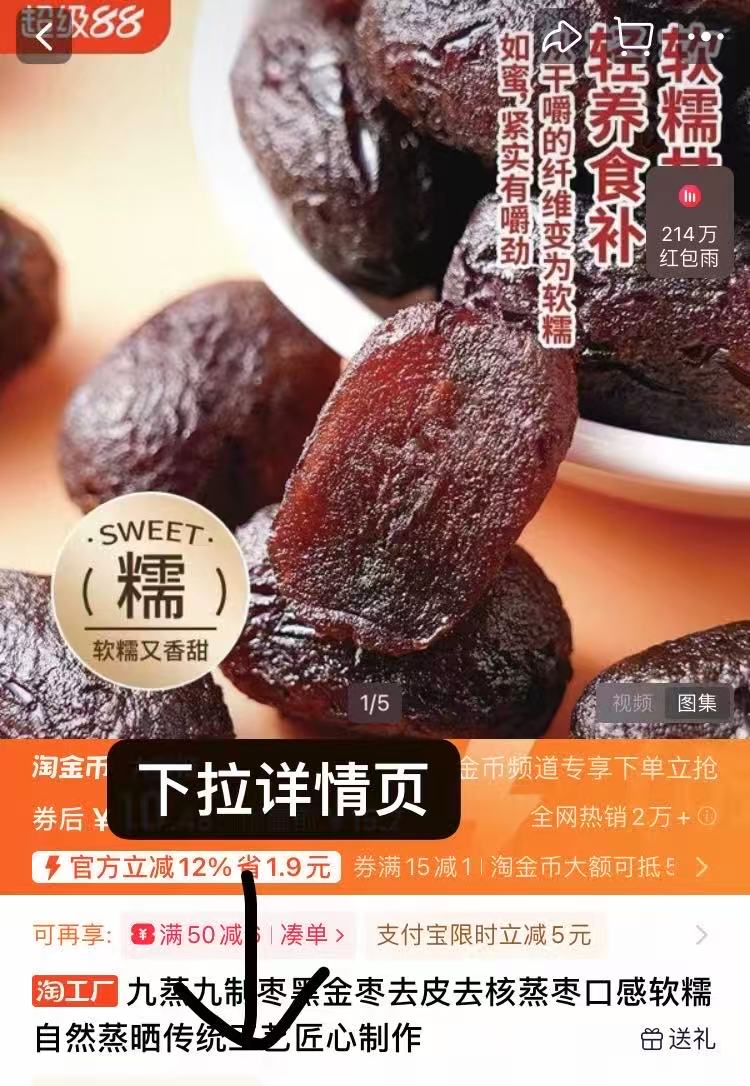This screenshot has height=1086, width=750.
Task: Expand the 可再享 offers row
Action: 702,935
